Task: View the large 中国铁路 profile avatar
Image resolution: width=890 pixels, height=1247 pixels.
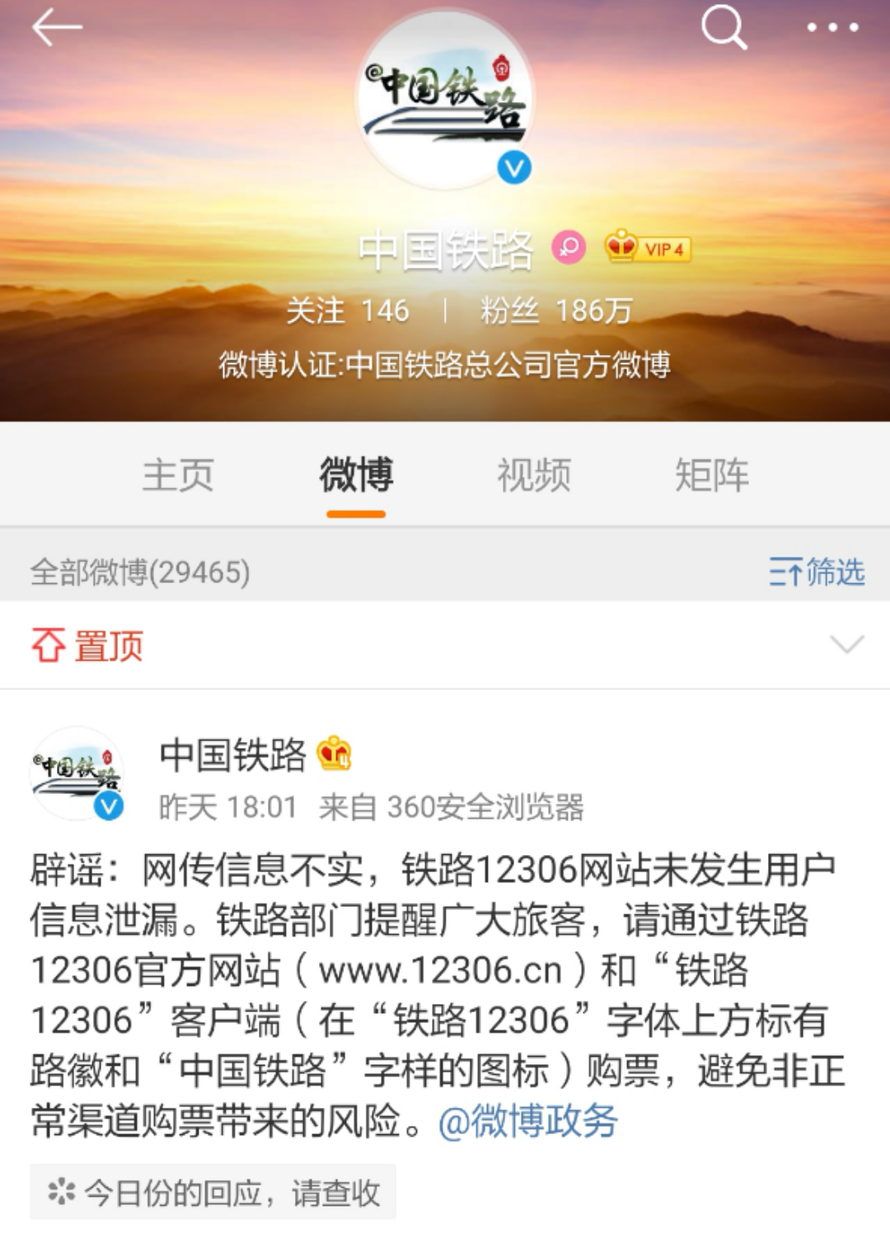Action: [445, 100]
